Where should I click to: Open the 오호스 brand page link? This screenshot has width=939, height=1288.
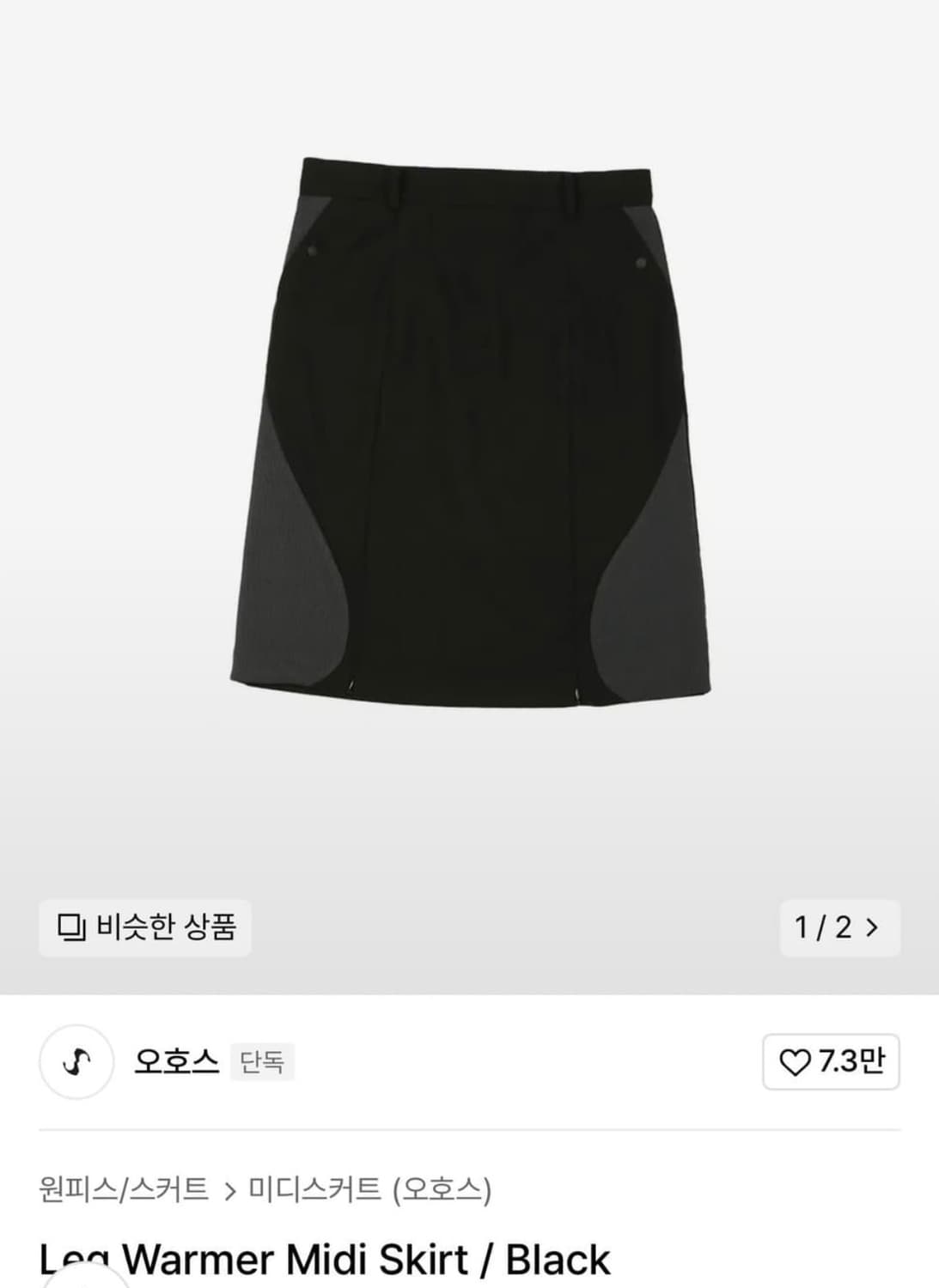tap(174, 1063)
